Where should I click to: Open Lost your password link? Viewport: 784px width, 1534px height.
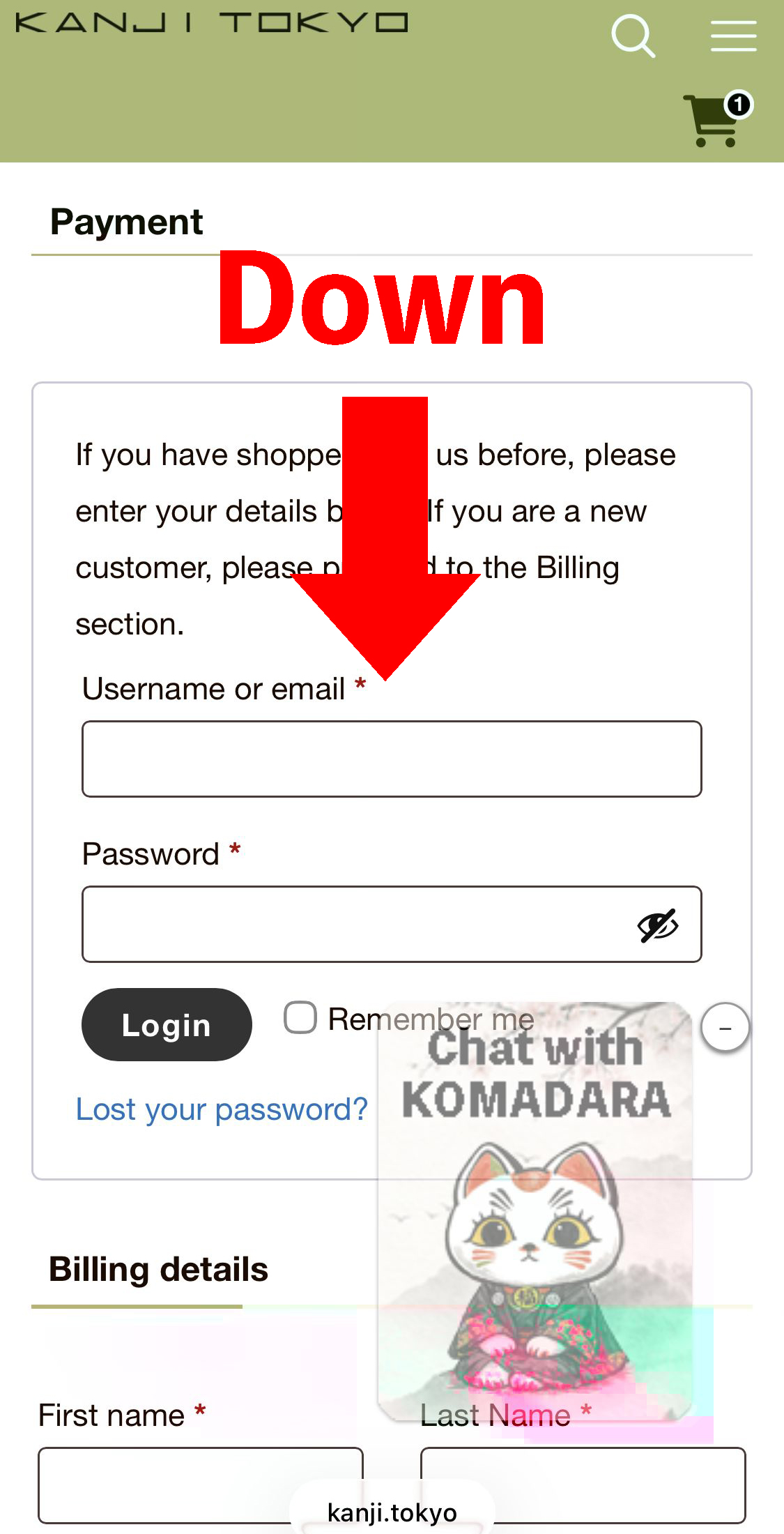(222, 1109)
